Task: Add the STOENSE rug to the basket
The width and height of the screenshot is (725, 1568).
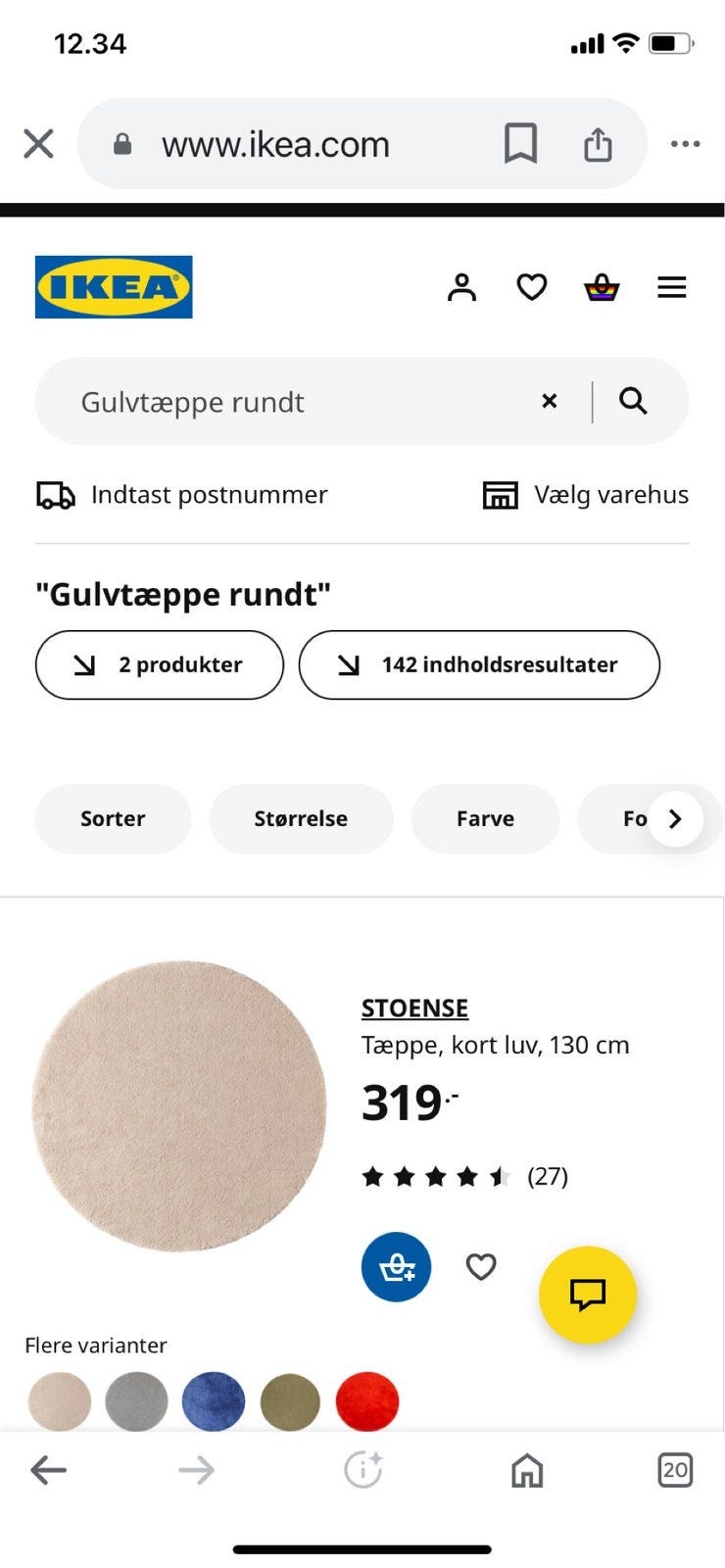Action: pos(396,1266)
